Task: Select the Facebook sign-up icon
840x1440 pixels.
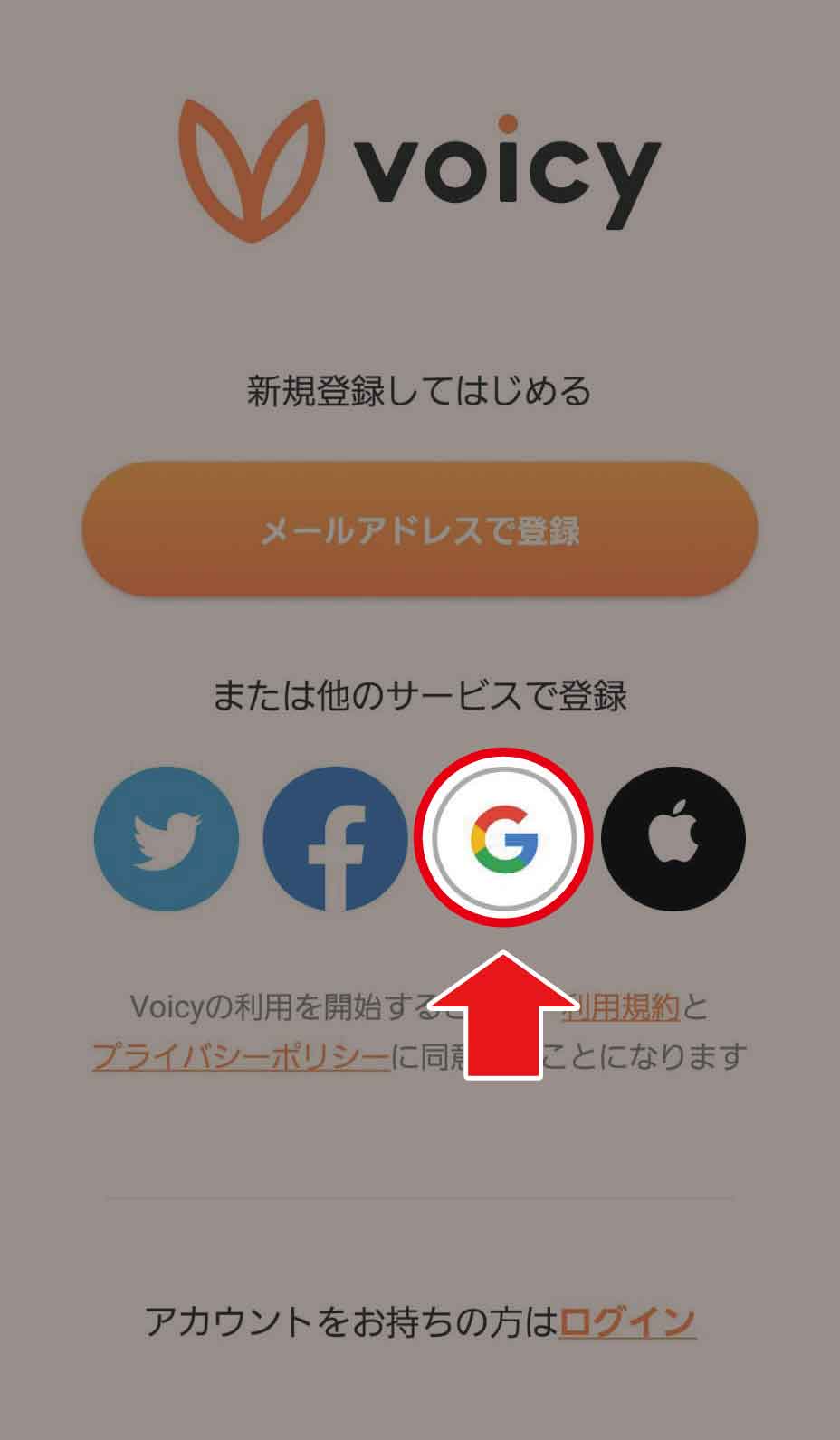Action: (336, 839)
